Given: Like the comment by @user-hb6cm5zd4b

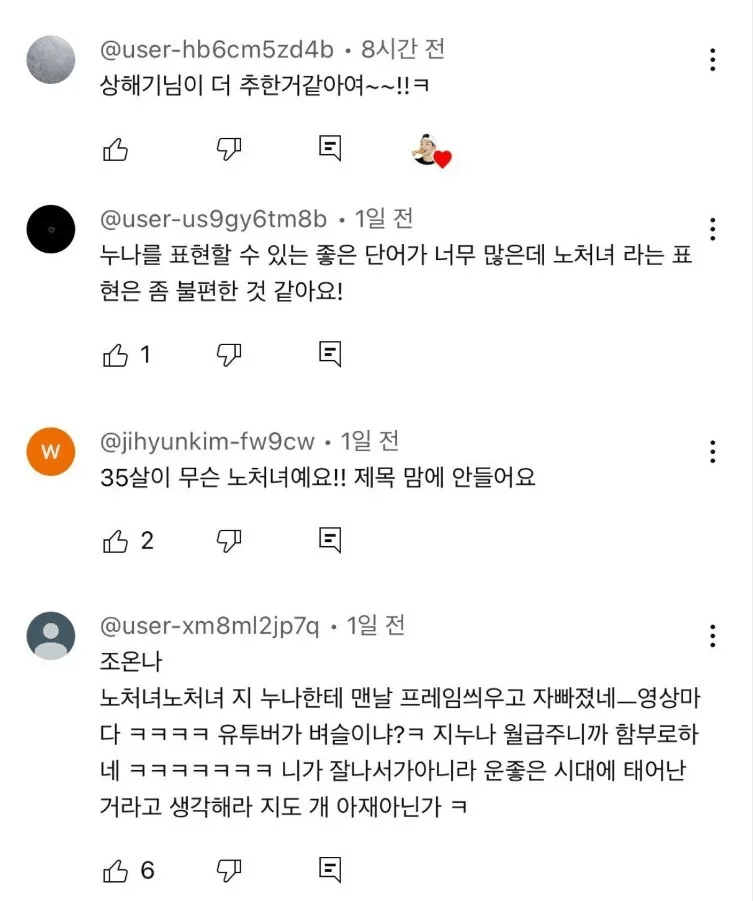Looking at the screenshot, I should [116, 150].
